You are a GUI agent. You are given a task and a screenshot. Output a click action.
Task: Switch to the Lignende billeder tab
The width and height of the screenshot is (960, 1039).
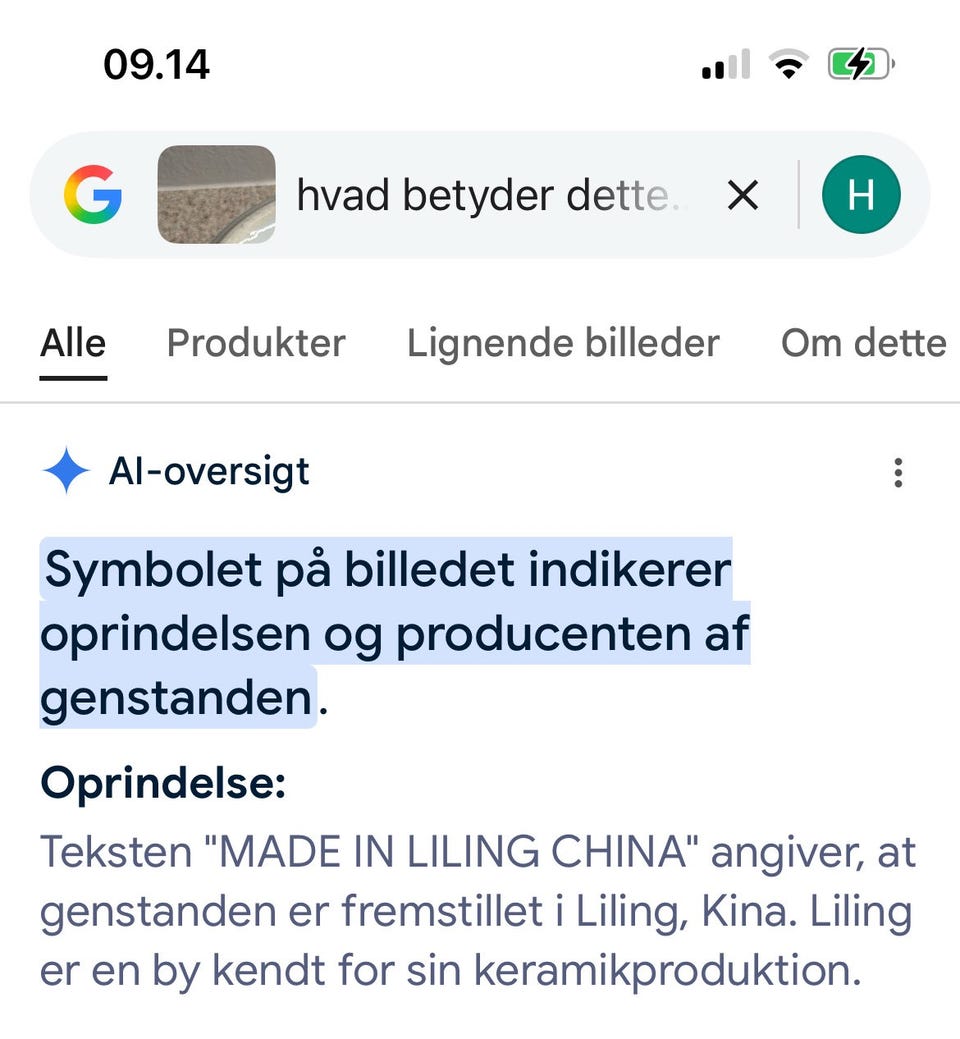pyautogui.click(x=562, y=344)
